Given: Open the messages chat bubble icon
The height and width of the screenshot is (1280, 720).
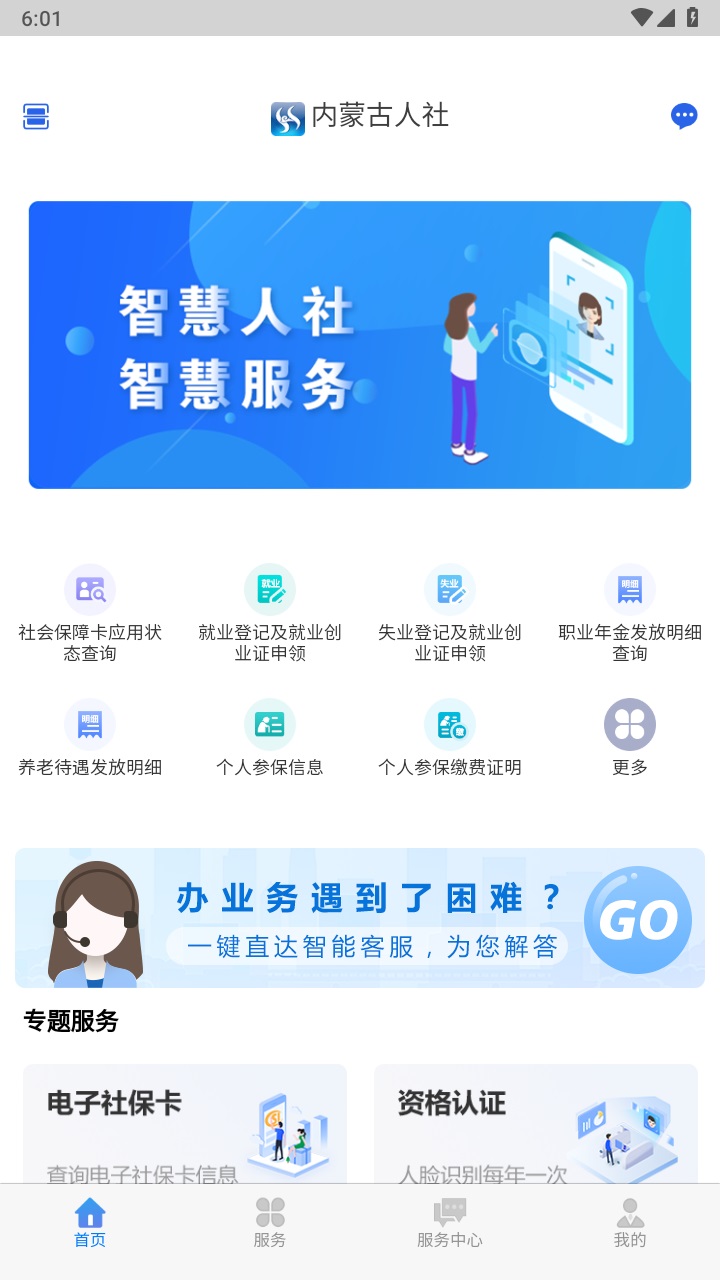Looking at the screenshot, I should click(684, 117).
